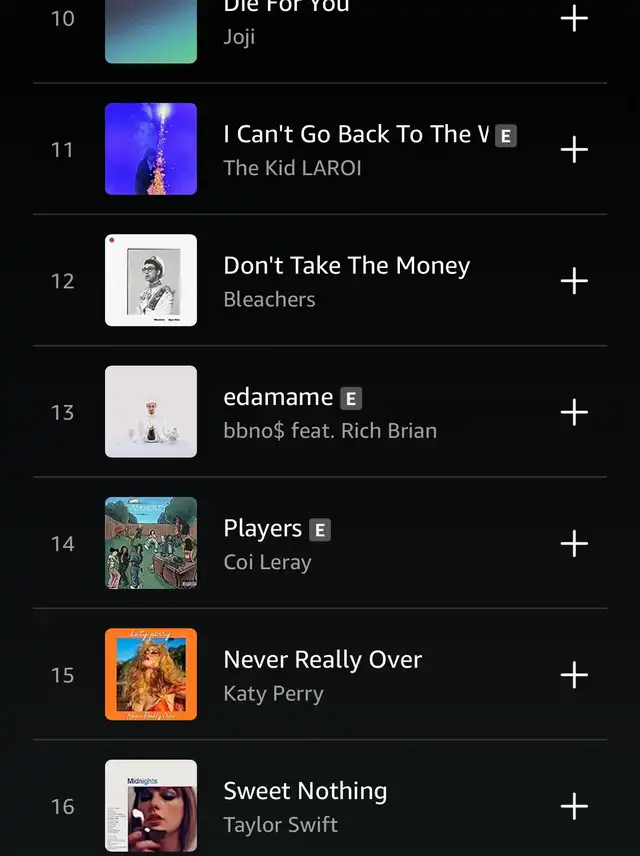
Task: Play I Can't Go Back track
Action: click(355, 149)
